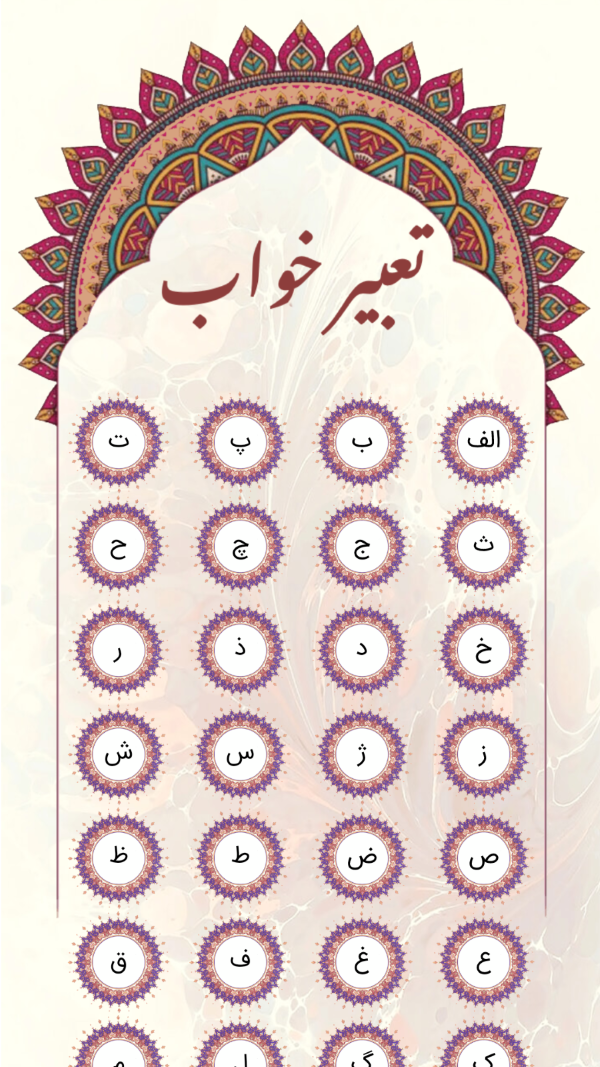
Task: Choose the letter ر button
Action: (118, 650)
